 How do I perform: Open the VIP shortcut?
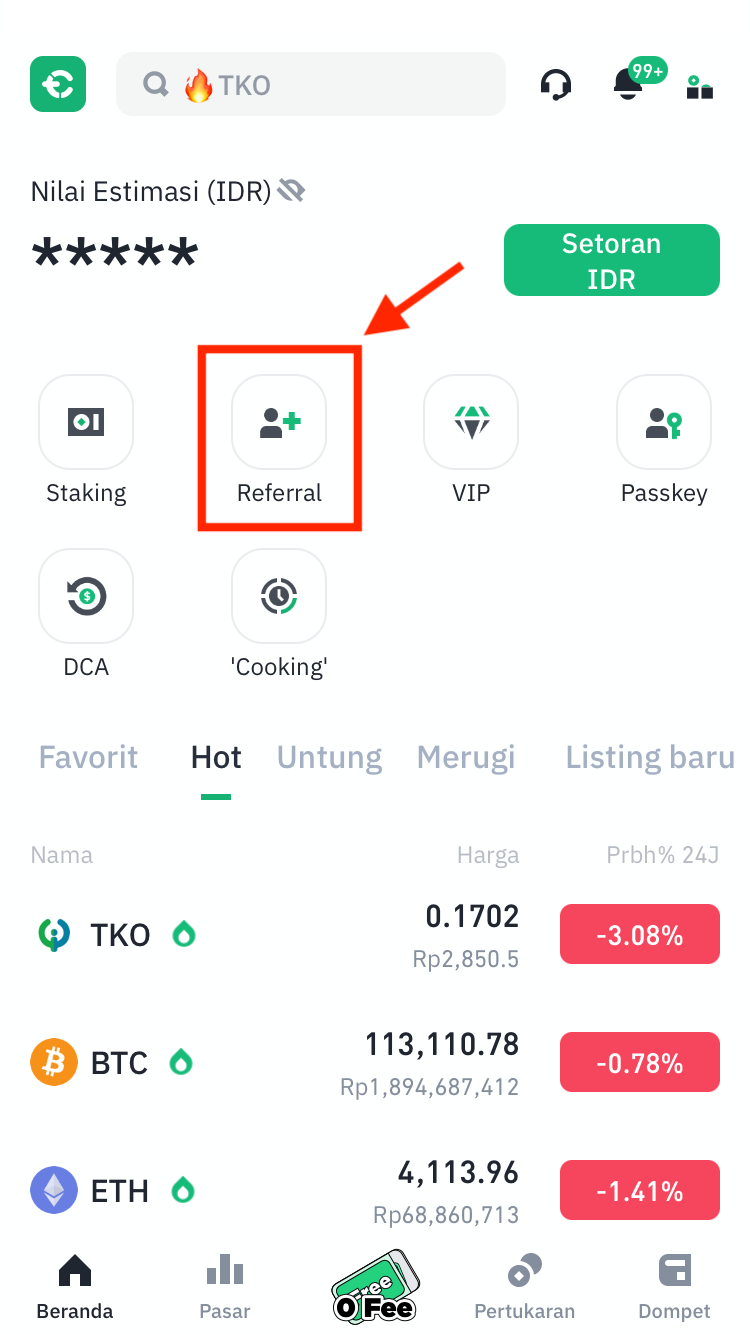click(x=471, y=440)
